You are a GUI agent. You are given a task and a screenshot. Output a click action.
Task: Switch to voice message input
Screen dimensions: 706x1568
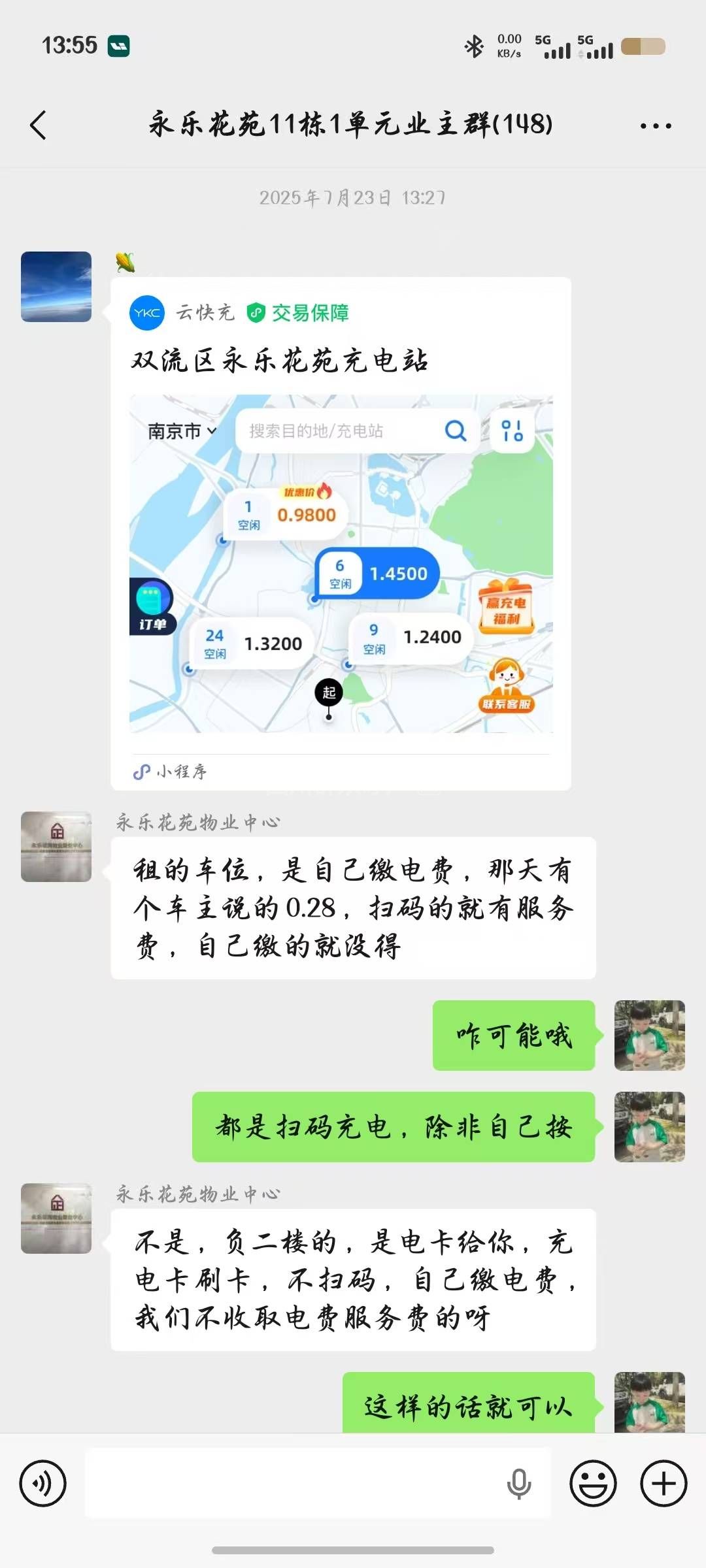pos(43,1484)
